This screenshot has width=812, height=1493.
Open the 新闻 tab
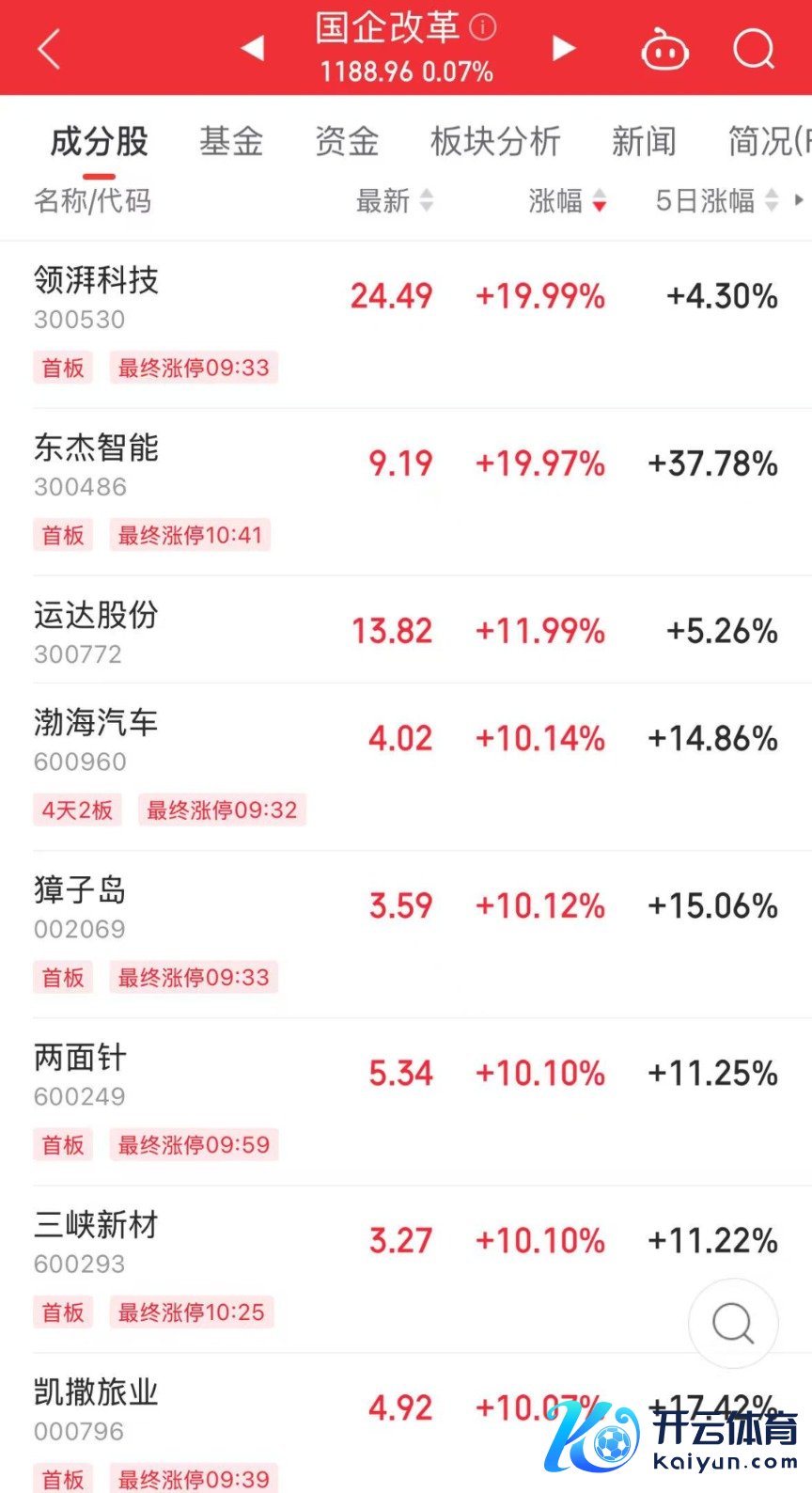click(644, 142)
